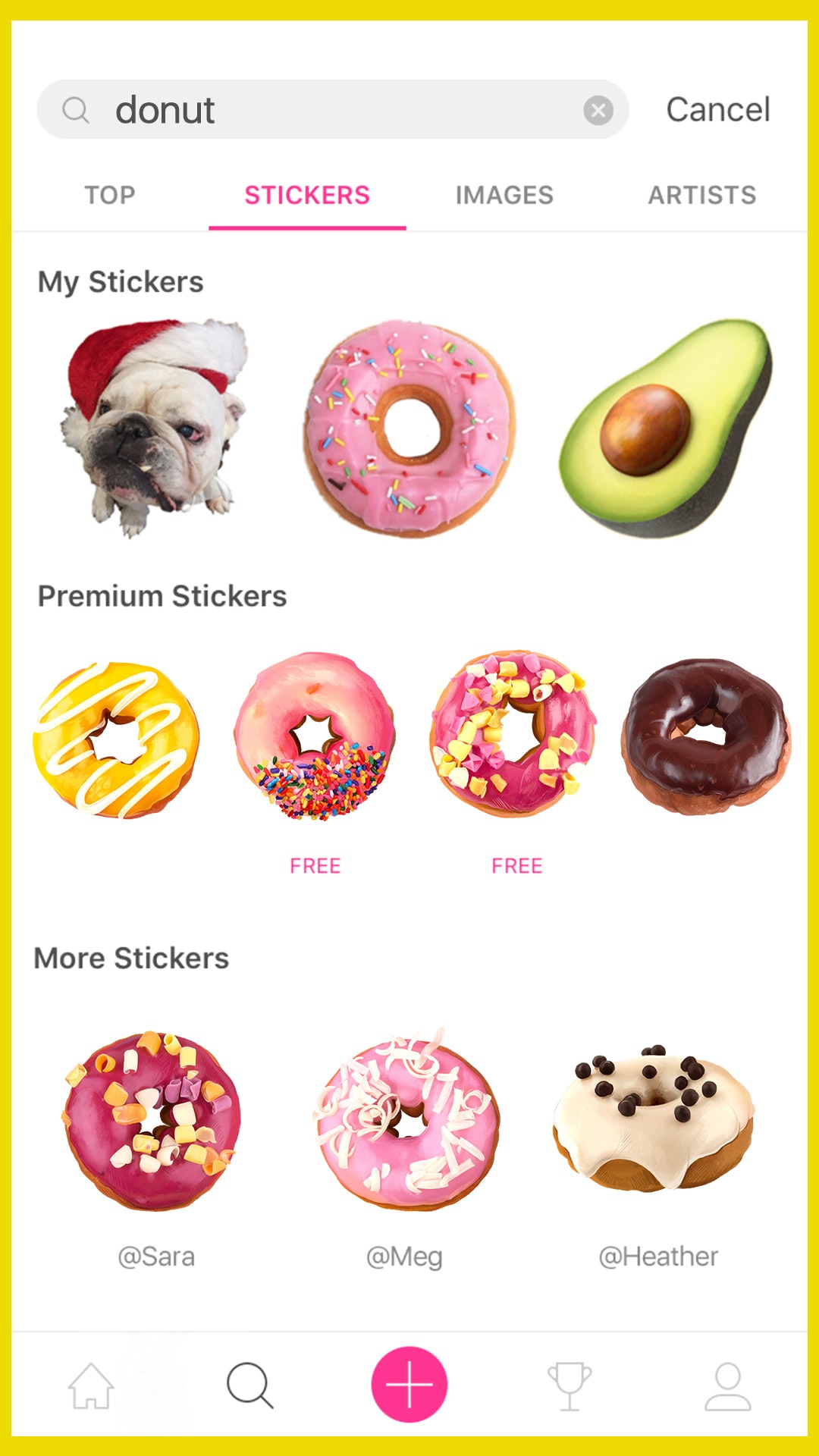Clear the donut search text

pos(598,111)
